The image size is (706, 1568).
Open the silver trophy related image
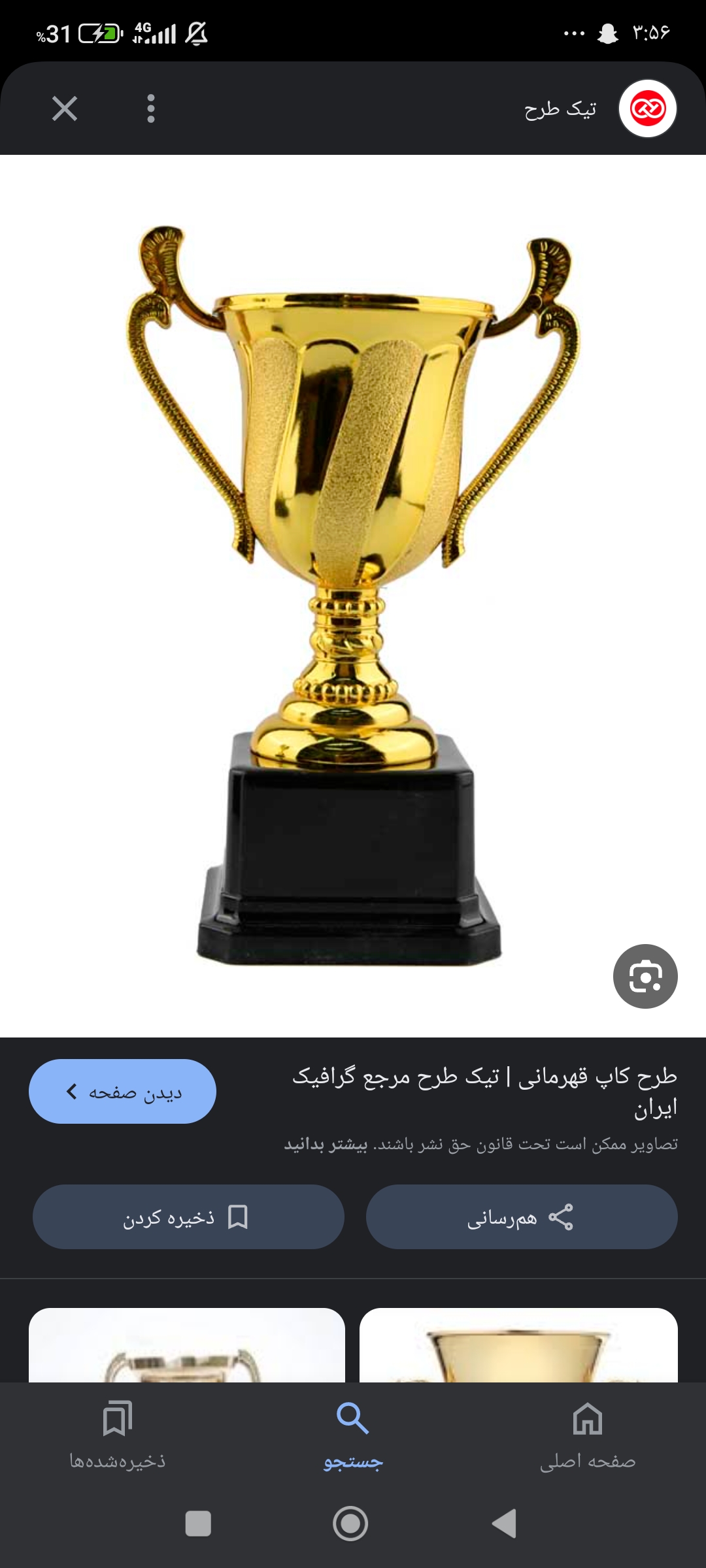(x=187, y=1346)
